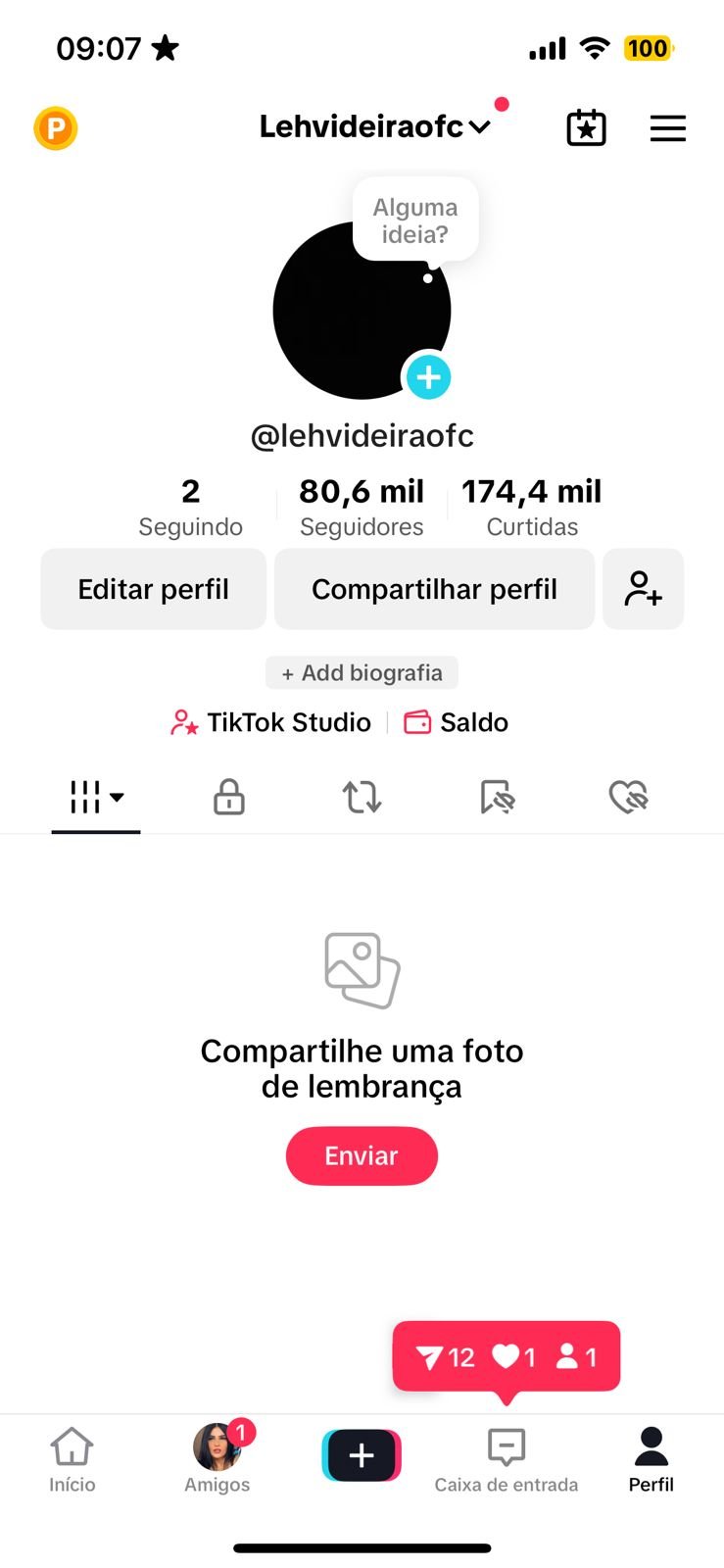Viewport: 724px width, 1568px height.
Task: Tap the red Enviar button
Action: (x=362, y=1156)
